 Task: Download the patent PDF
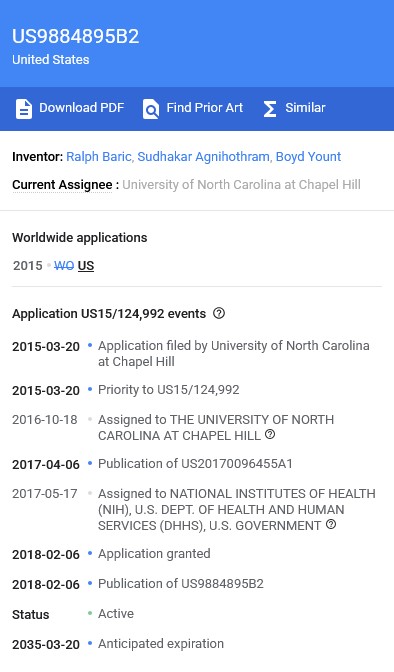(x=70, y=108)
